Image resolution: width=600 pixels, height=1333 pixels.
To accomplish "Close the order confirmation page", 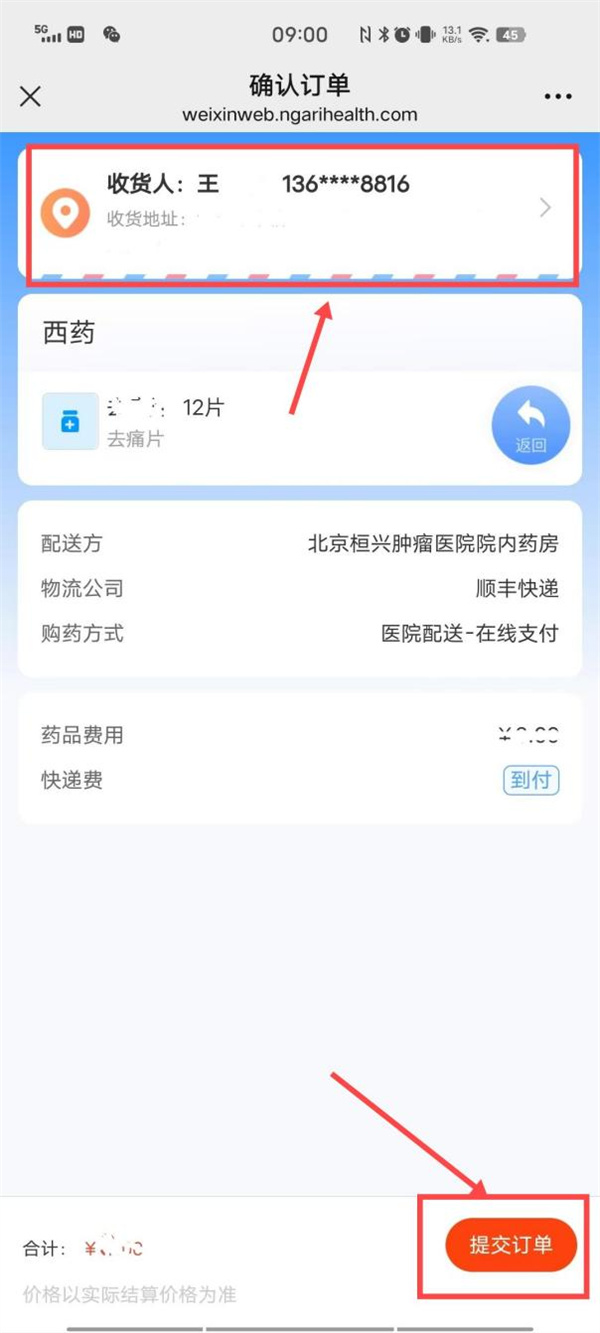I will (x=31, y=96).
